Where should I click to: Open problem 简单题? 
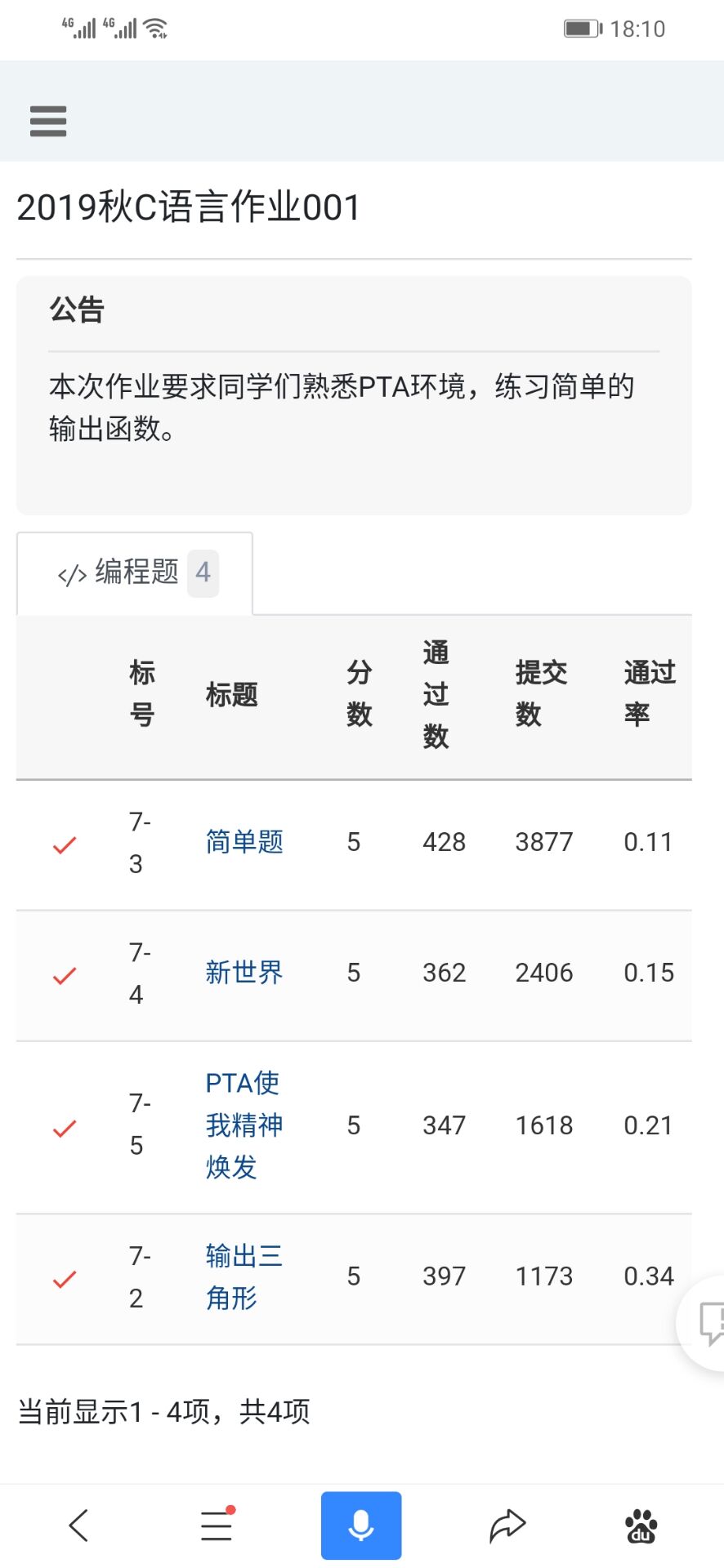tap(244, 842)
